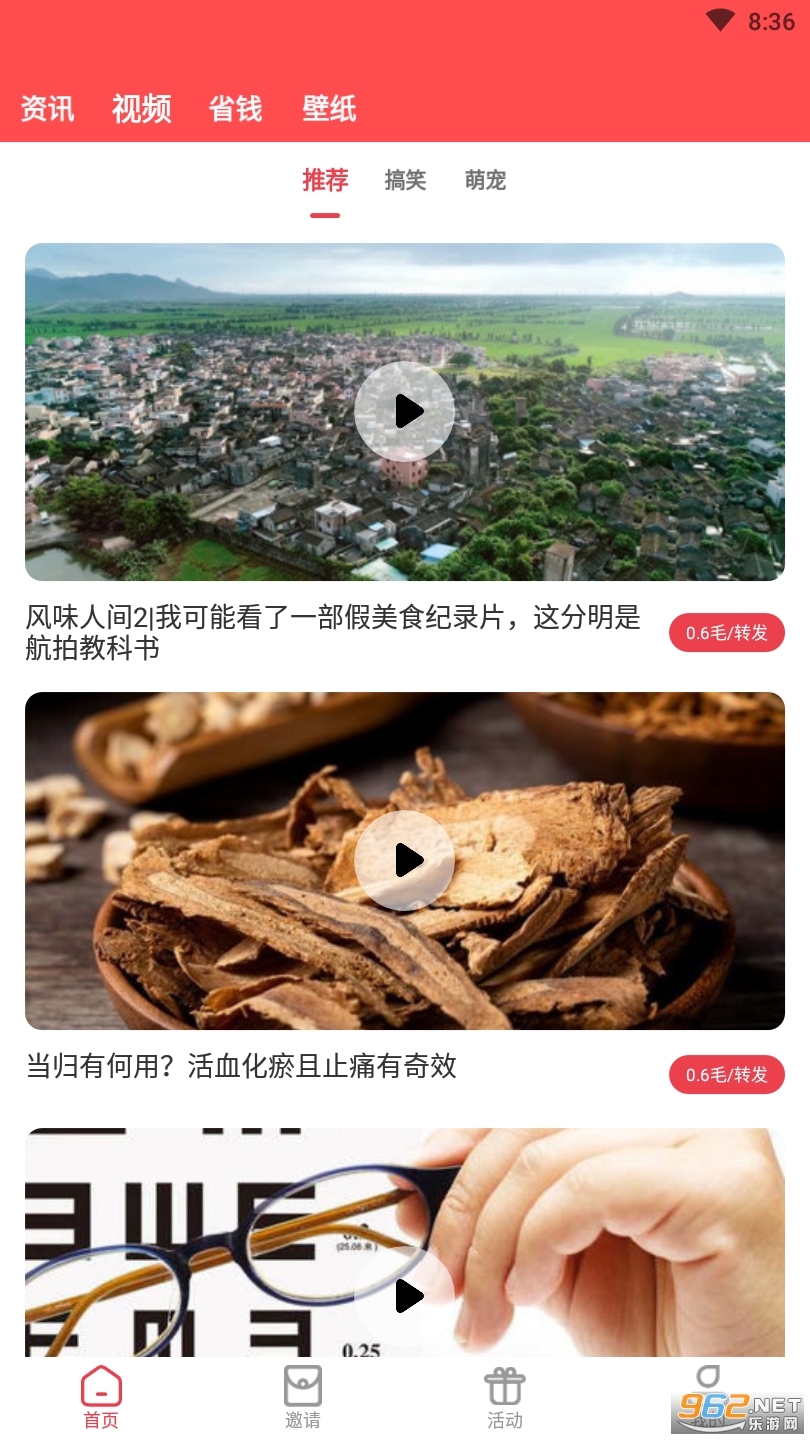Viewport: 810px width, 1440px height.
Task: Open the 壁纸 section
Action: coord(329,108)
